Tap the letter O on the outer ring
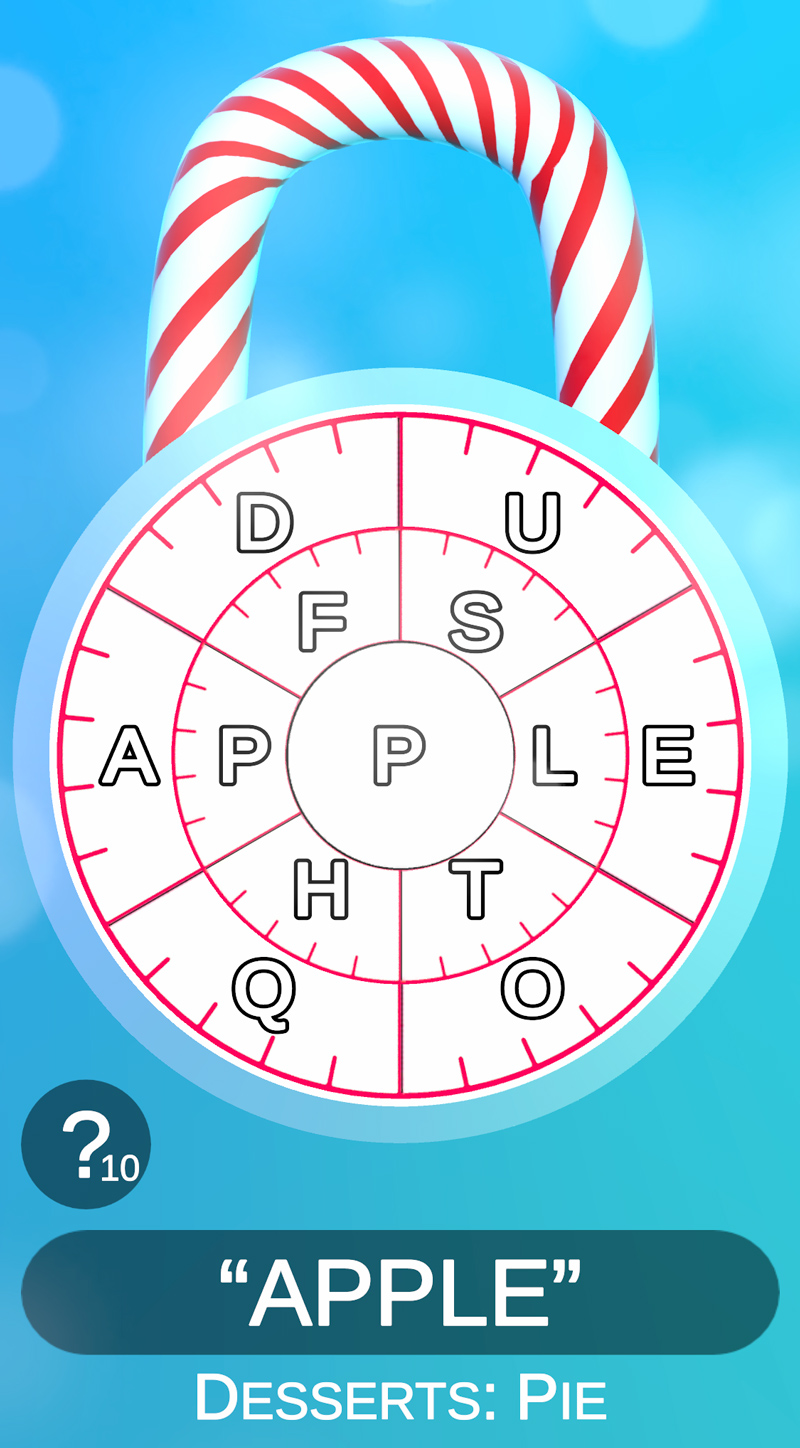The image size is (800, 1448). 532,988
